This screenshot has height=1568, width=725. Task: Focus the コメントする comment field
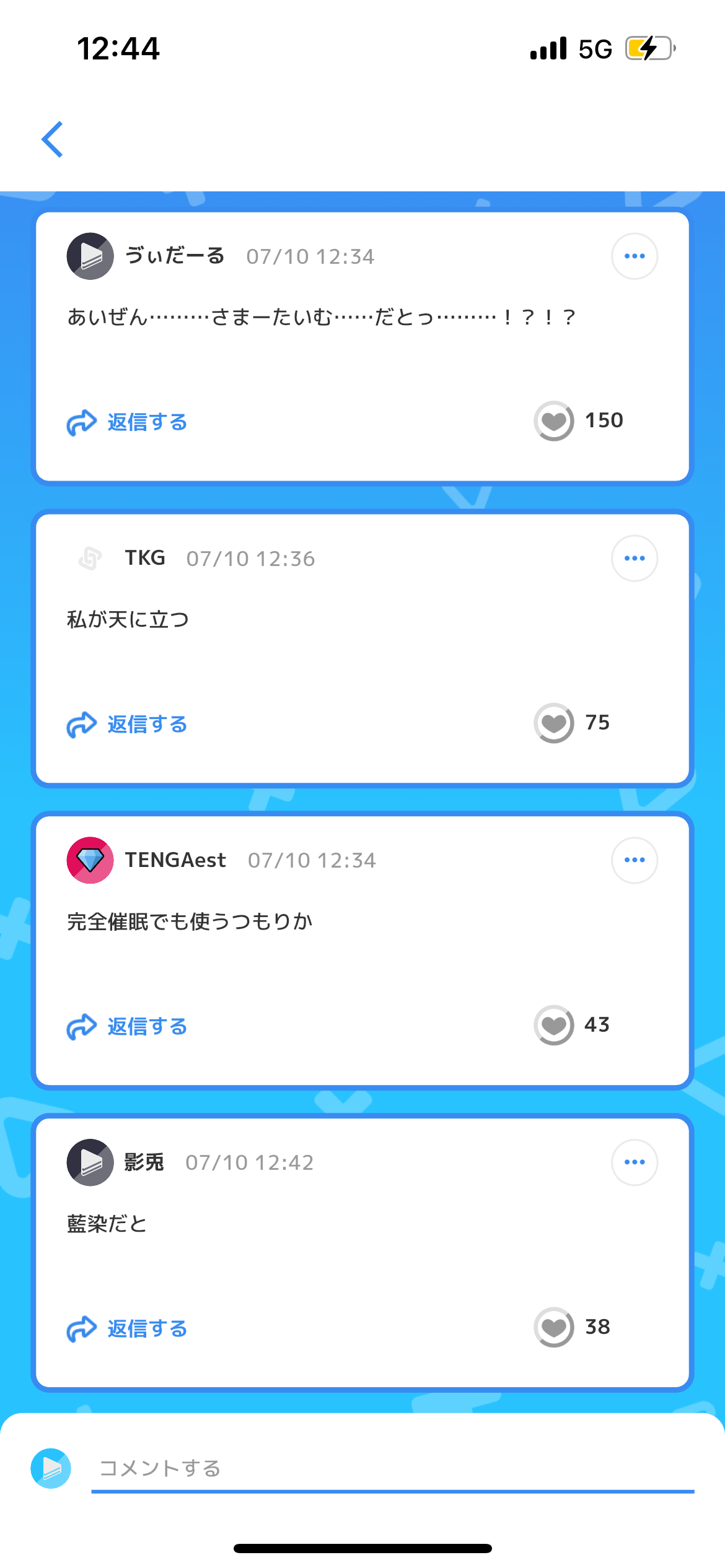click(392, 1468)
